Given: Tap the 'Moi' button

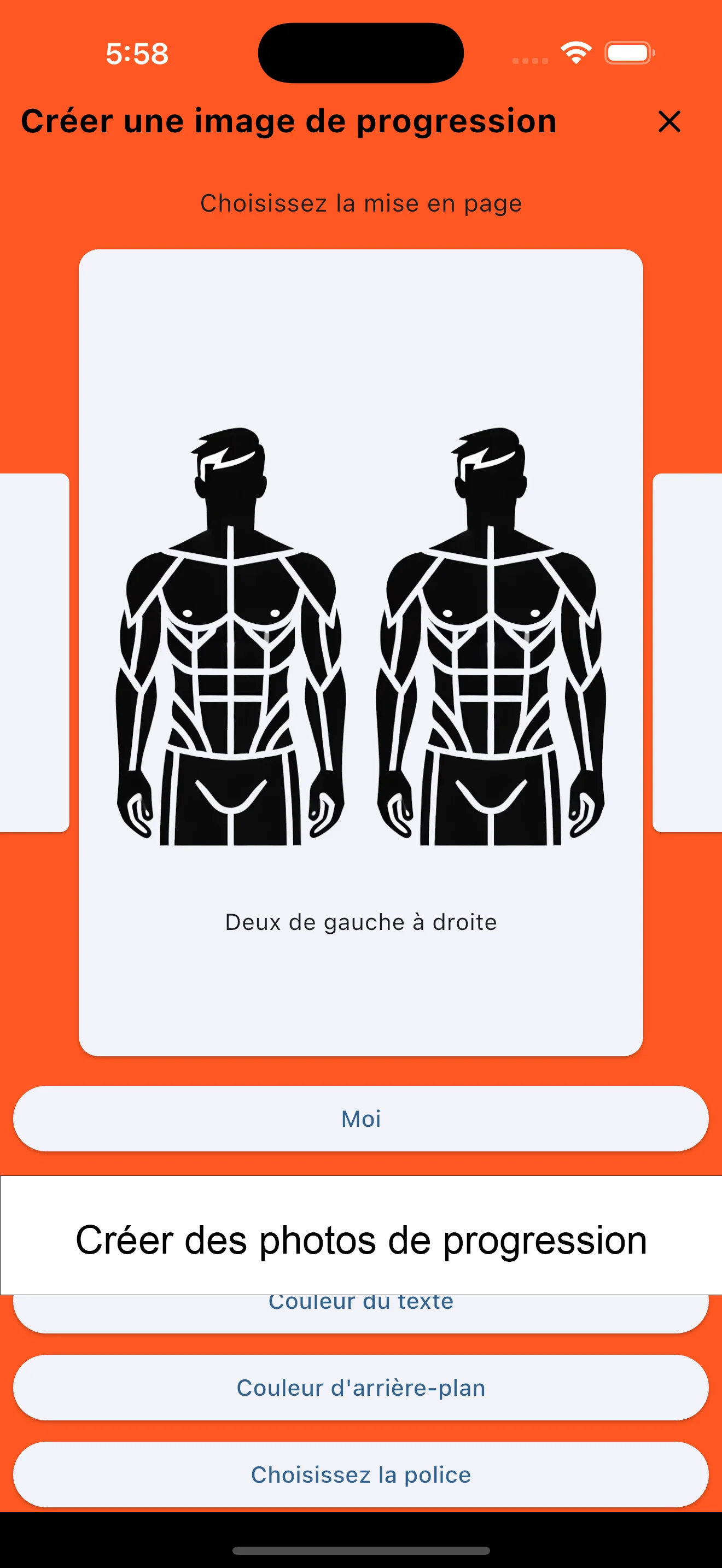Looking at the screenshot, I should click(360, 1118).
